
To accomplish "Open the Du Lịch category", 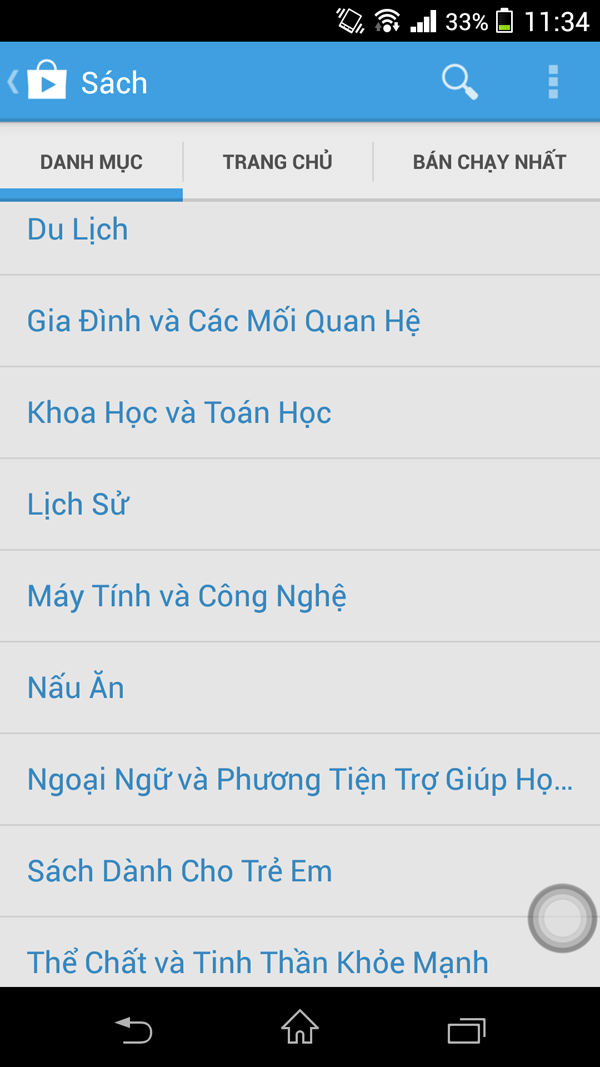I will pyautogui.click(x=78, y=230).
